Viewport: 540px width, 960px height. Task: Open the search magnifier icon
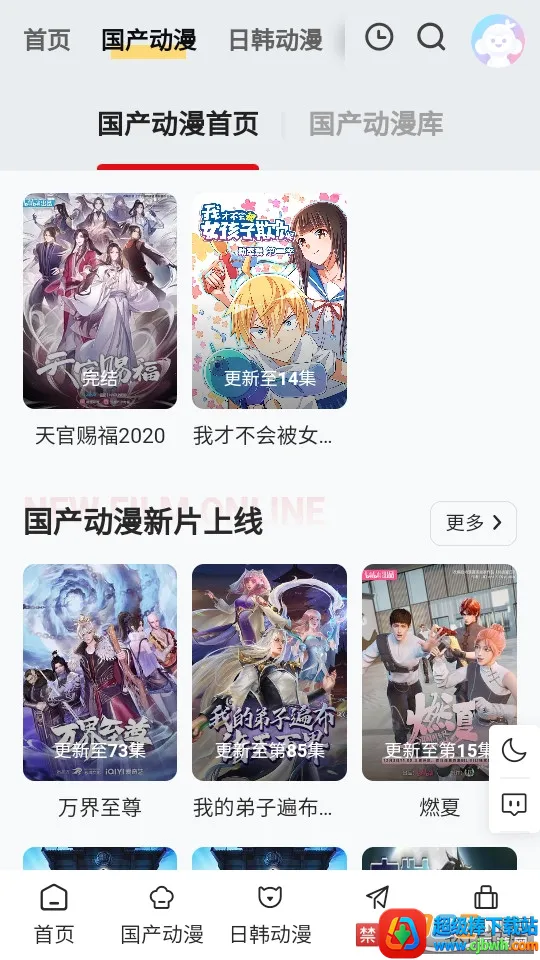(x=431, y=38)
